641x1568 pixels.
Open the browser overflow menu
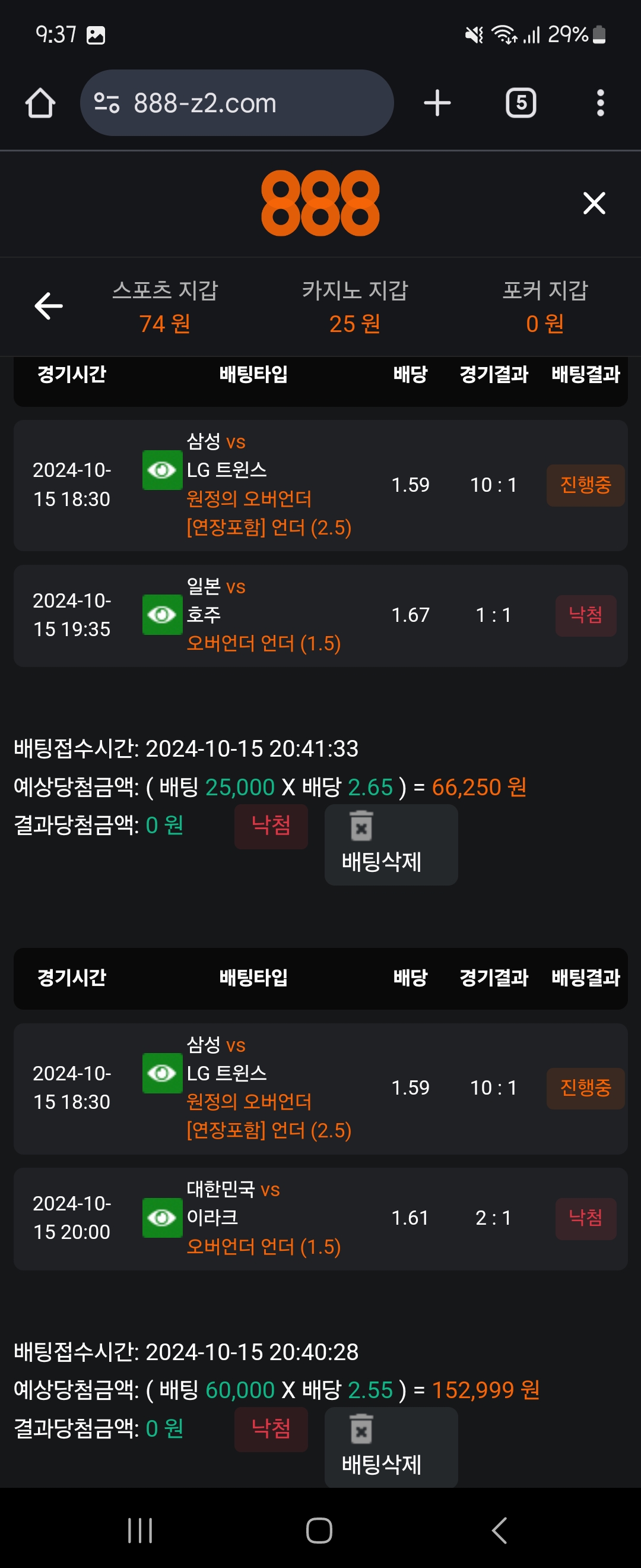coord(599,103)
